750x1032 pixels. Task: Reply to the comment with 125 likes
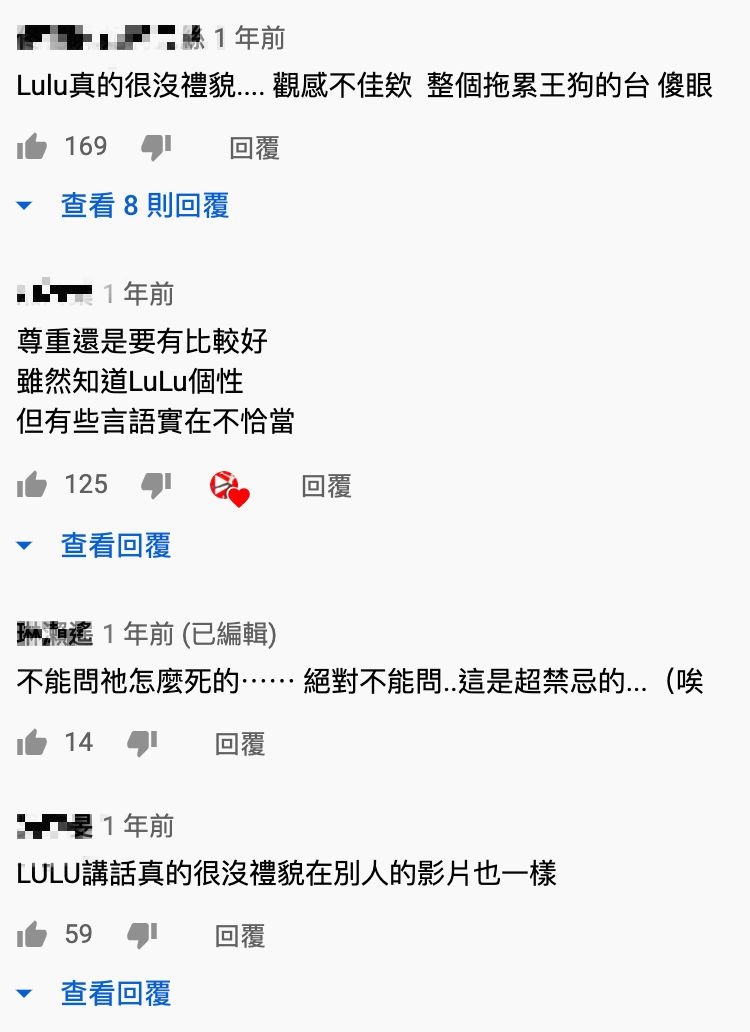point(326,486)
